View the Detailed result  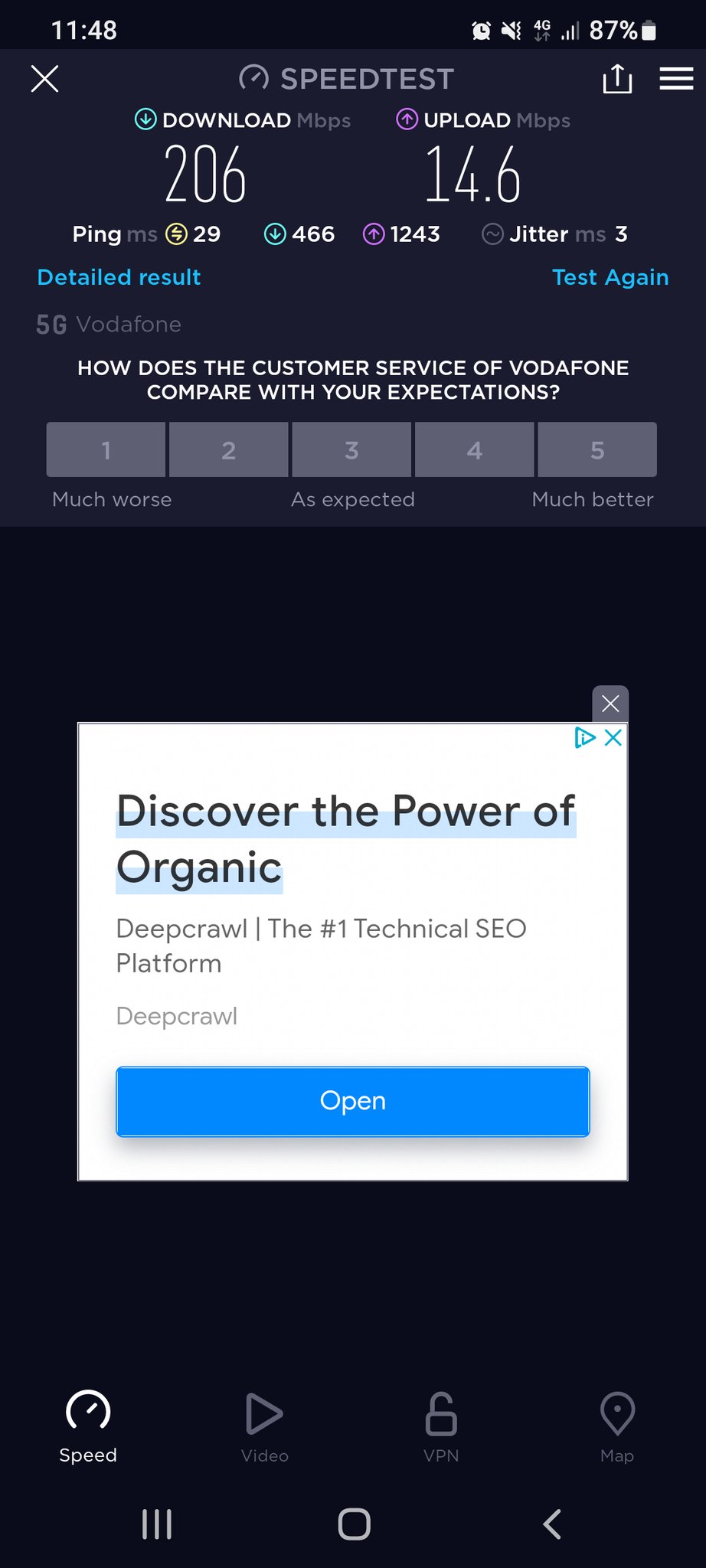tap(119, 277)
